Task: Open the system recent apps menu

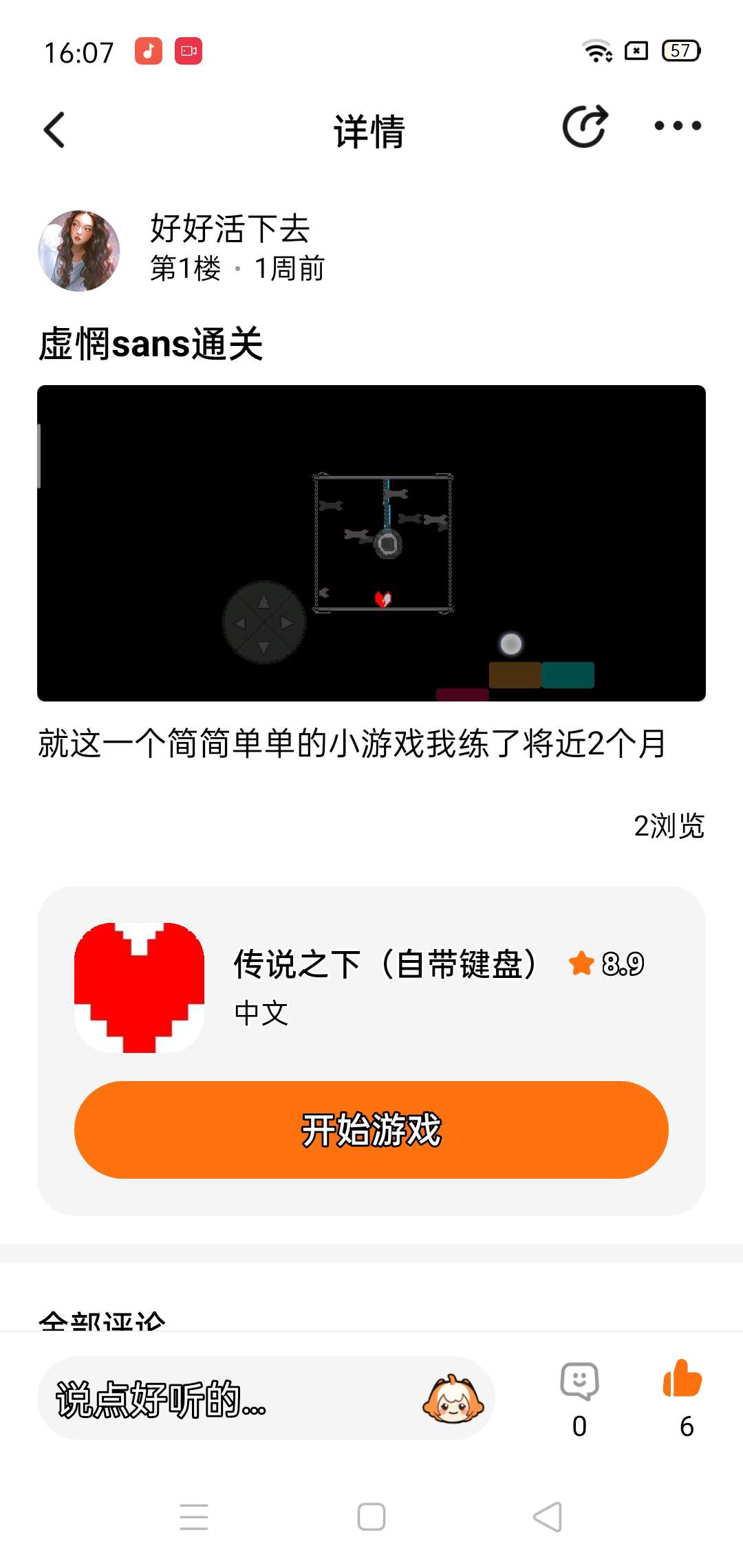Action: click(x=194, y=1516)
